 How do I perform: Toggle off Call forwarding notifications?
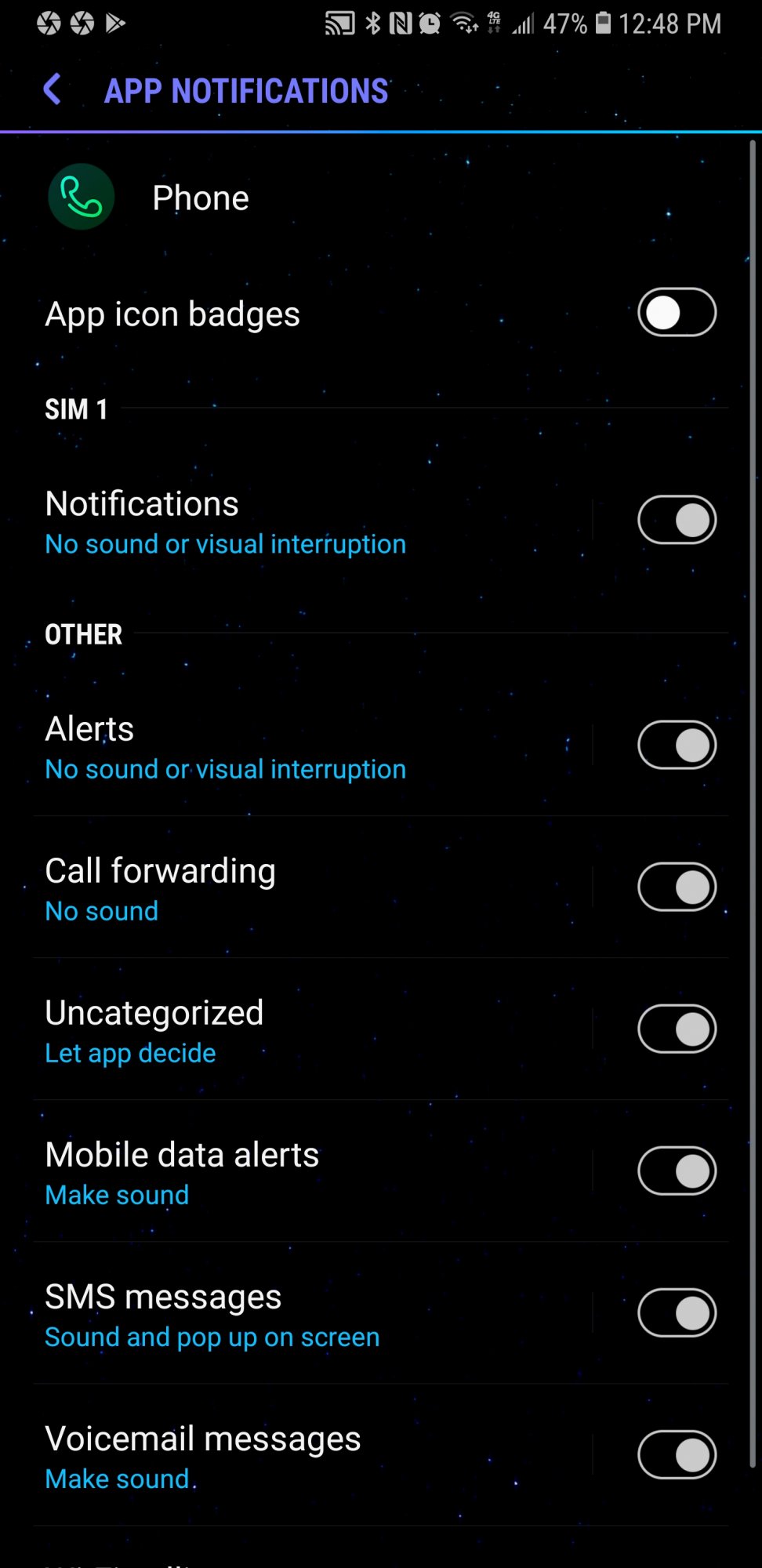click(x=677, y=887)
